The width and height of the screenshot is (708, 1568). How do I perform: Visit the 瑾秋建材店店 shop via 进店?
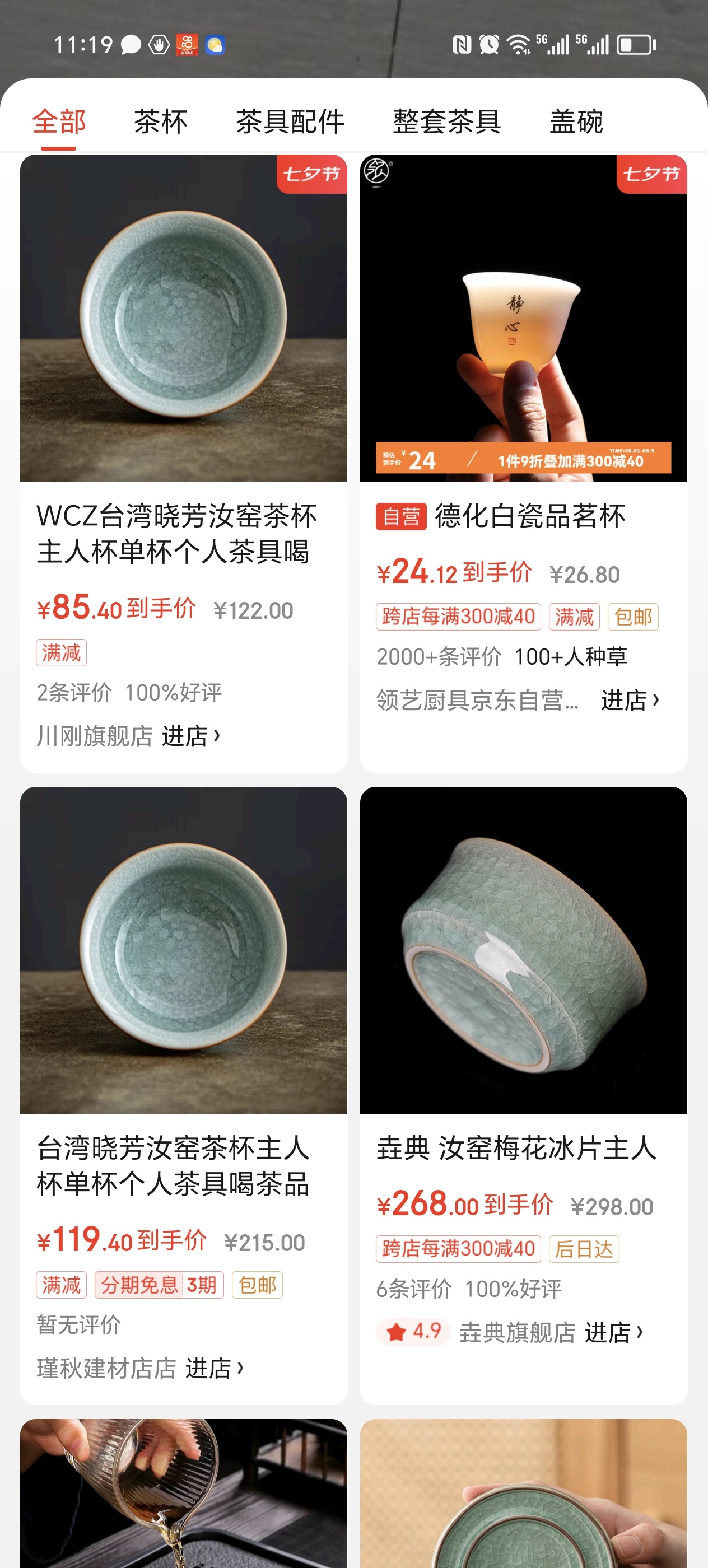coord(213,1368)
